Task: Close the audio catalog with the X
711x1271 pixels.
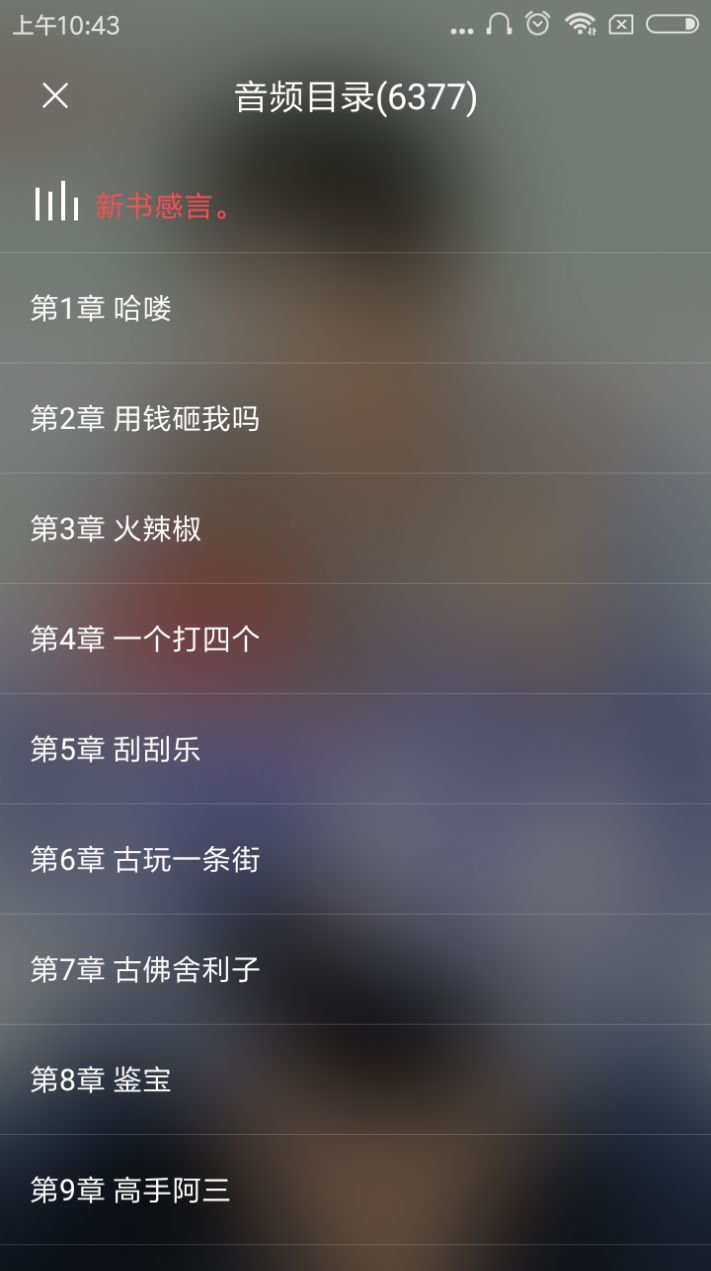Action: [x=55, y=96]
